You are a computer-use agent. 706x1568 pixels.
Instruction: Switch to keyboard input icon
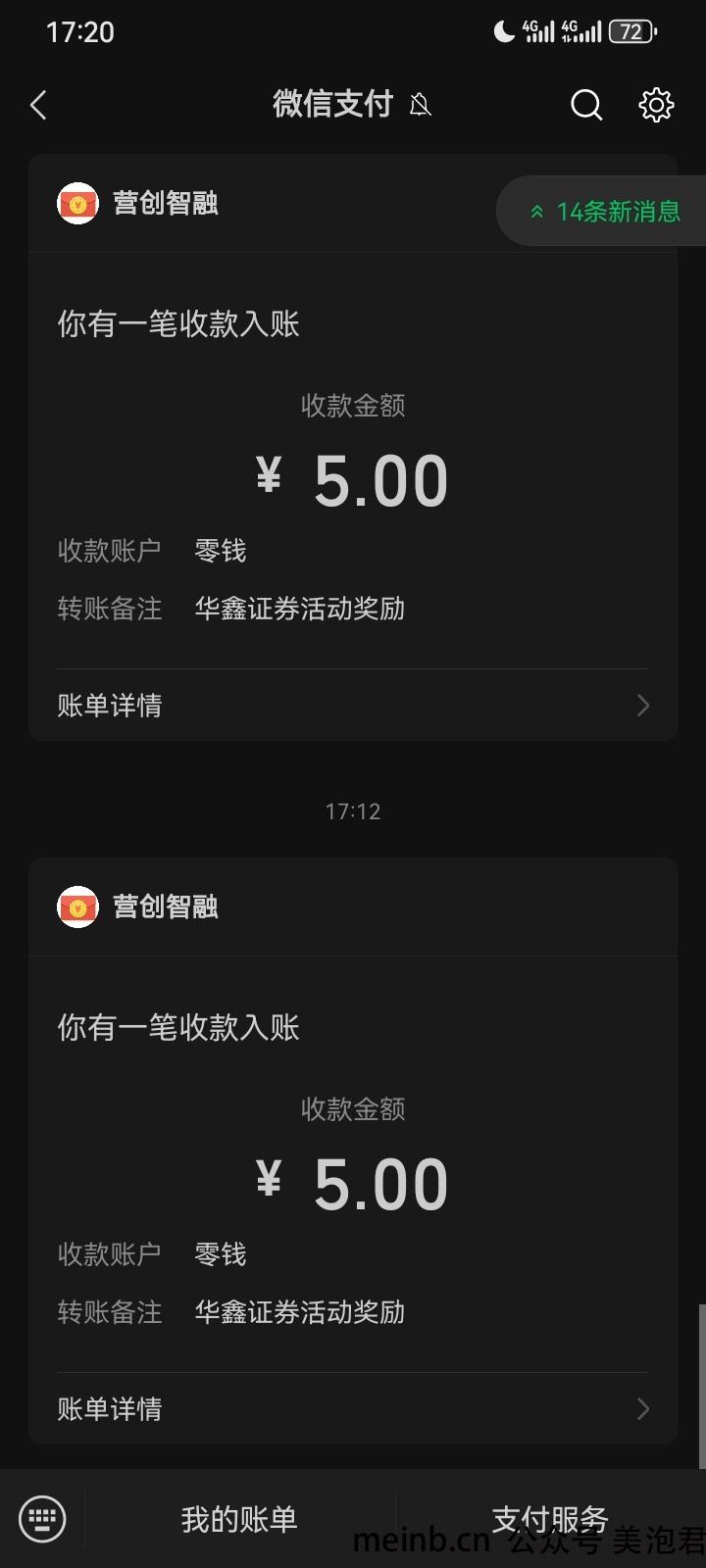pyautogui.click(x=42, y=1519)
